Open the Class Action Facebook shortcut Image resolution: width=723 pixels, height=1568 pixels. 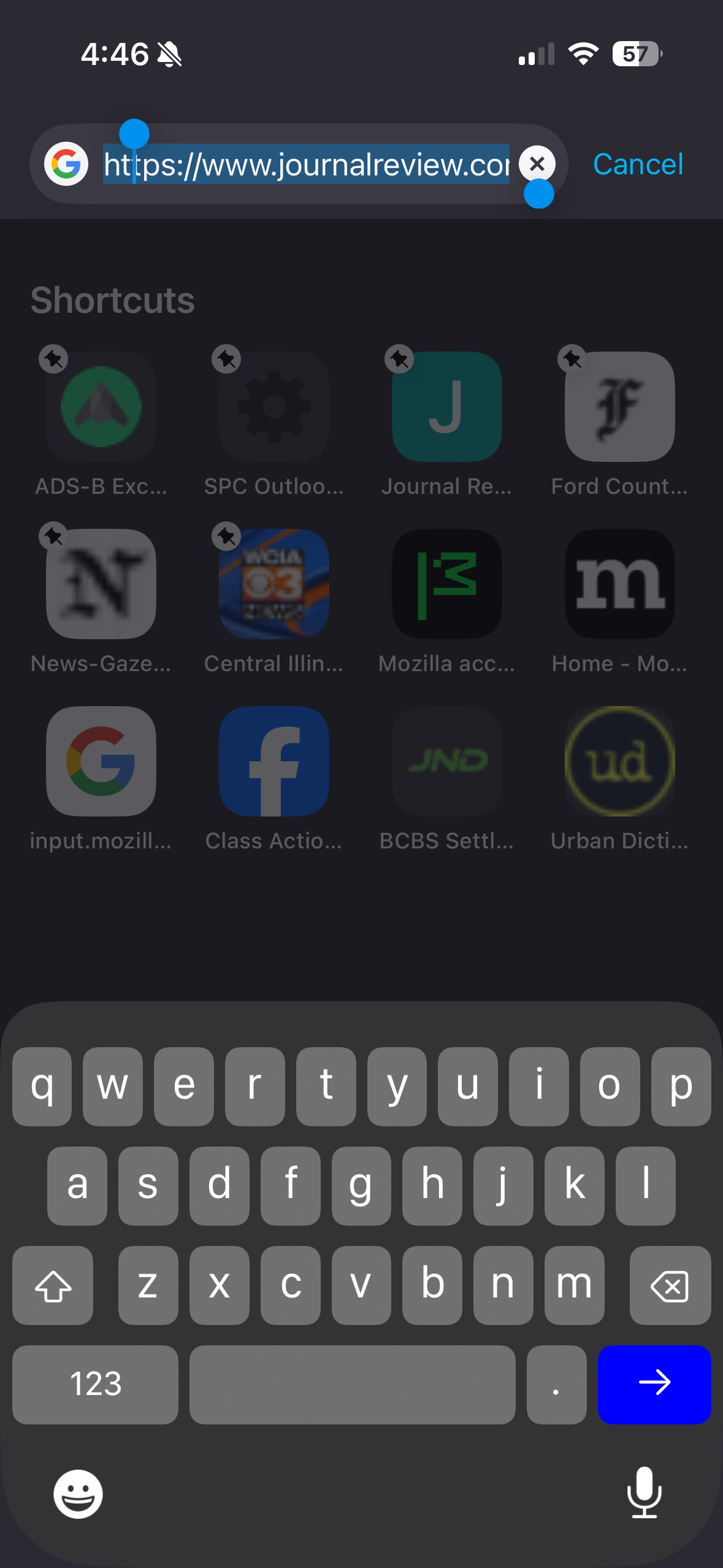click(274, 761)
